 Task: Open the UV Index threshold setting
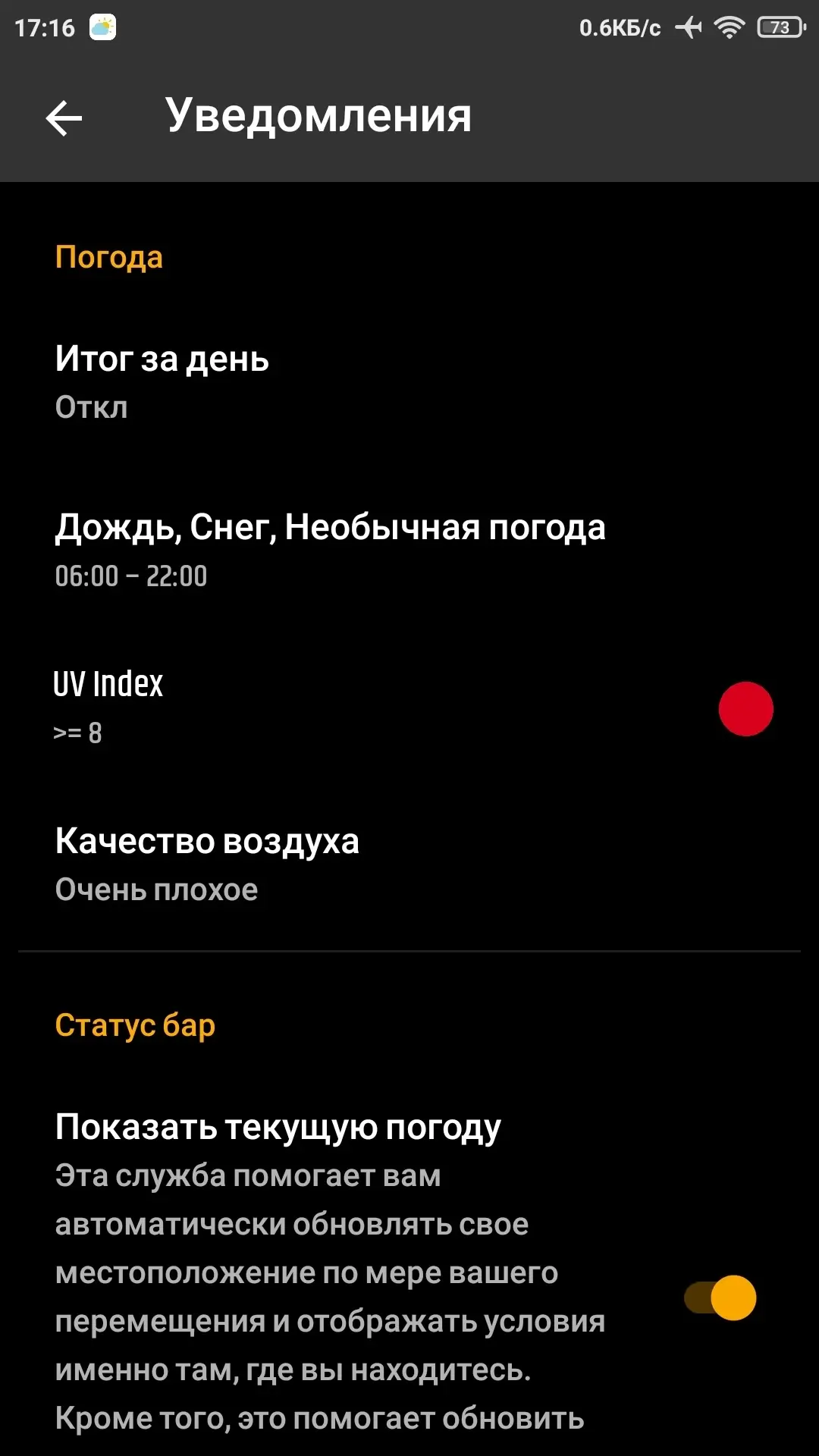click(409, 708)
